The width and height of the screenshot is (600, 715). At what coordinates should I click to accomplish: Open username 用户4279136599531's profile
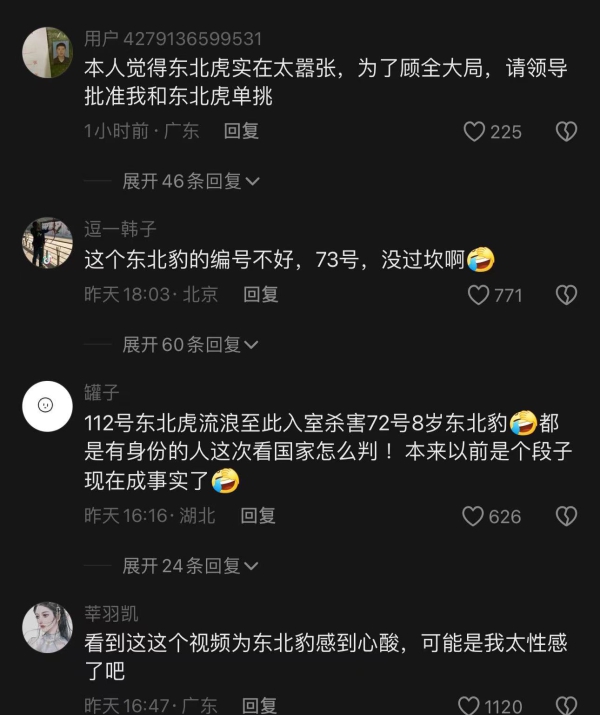(173, 39)
